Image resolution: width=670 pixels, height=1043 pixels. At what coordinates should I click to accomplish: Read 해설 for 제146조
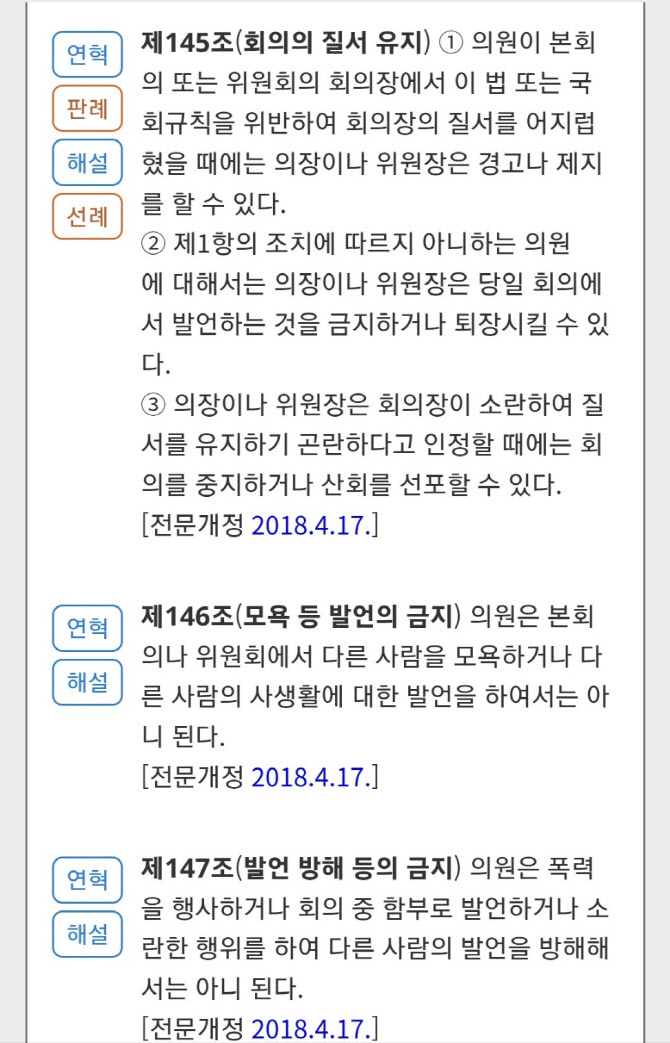(x=87, y=682)
